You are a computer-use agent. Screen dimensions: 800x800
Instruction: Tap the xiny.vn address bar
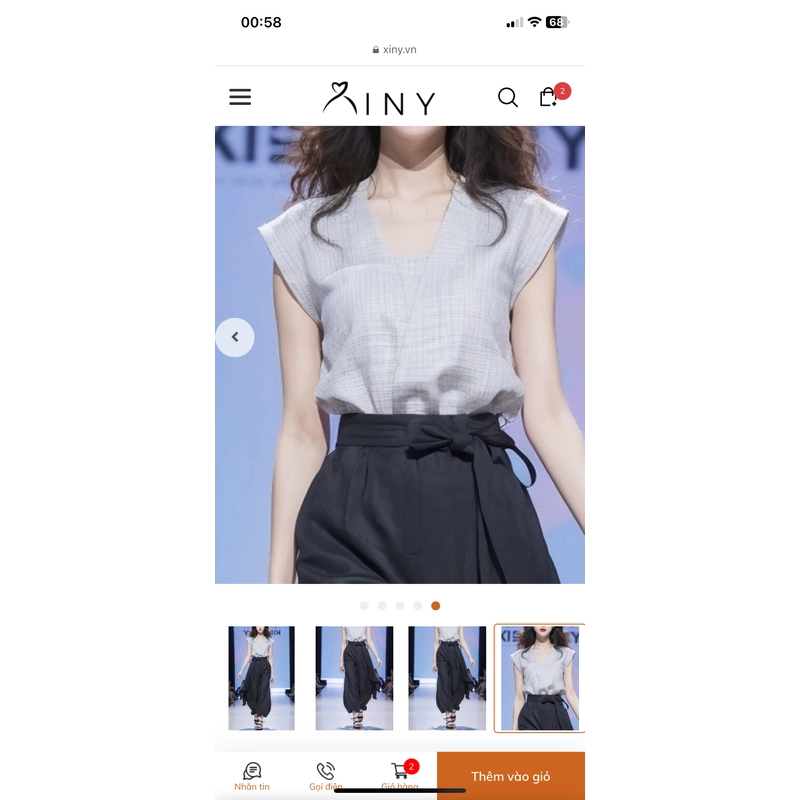pyautogui.click(x=400, y=49)
